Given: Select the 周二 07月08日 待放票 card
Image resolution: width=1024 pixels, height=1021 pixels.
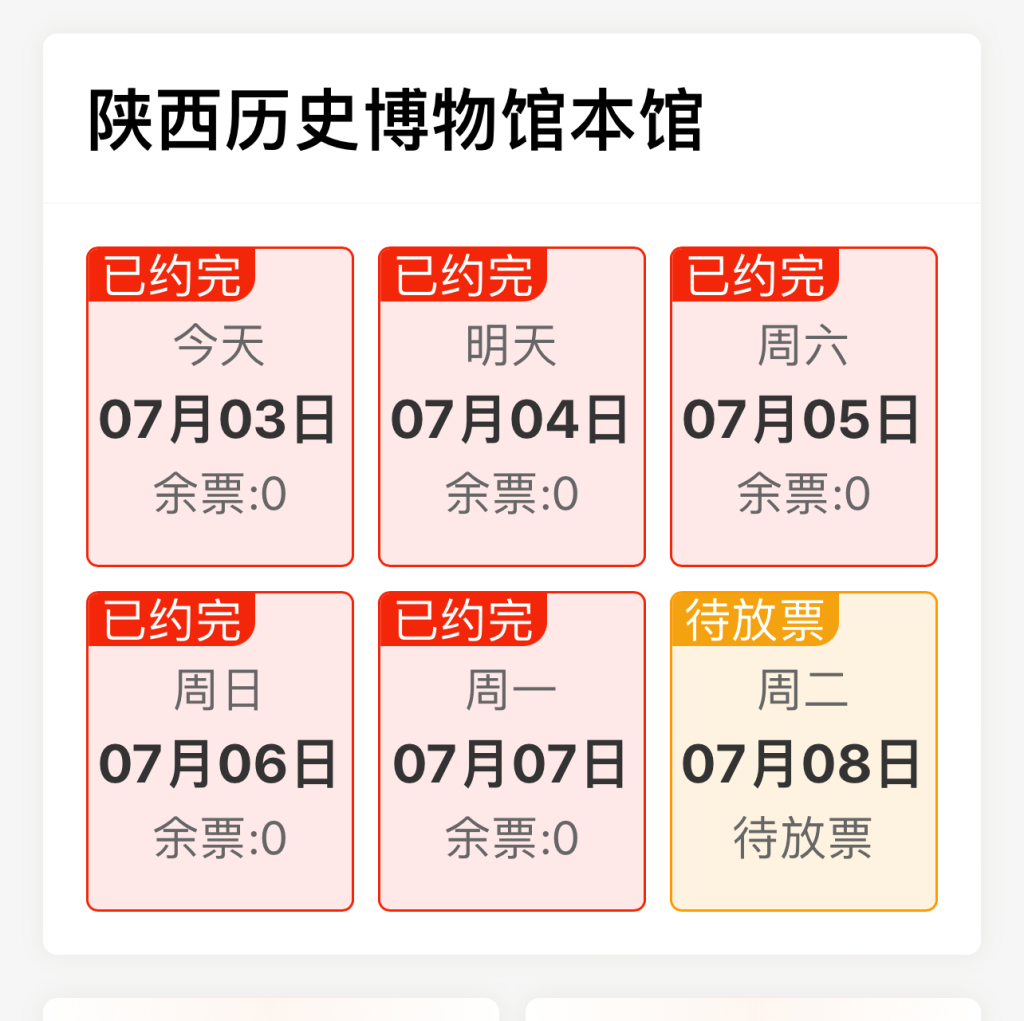Looking at the screenshot, I should click(803, 752).
